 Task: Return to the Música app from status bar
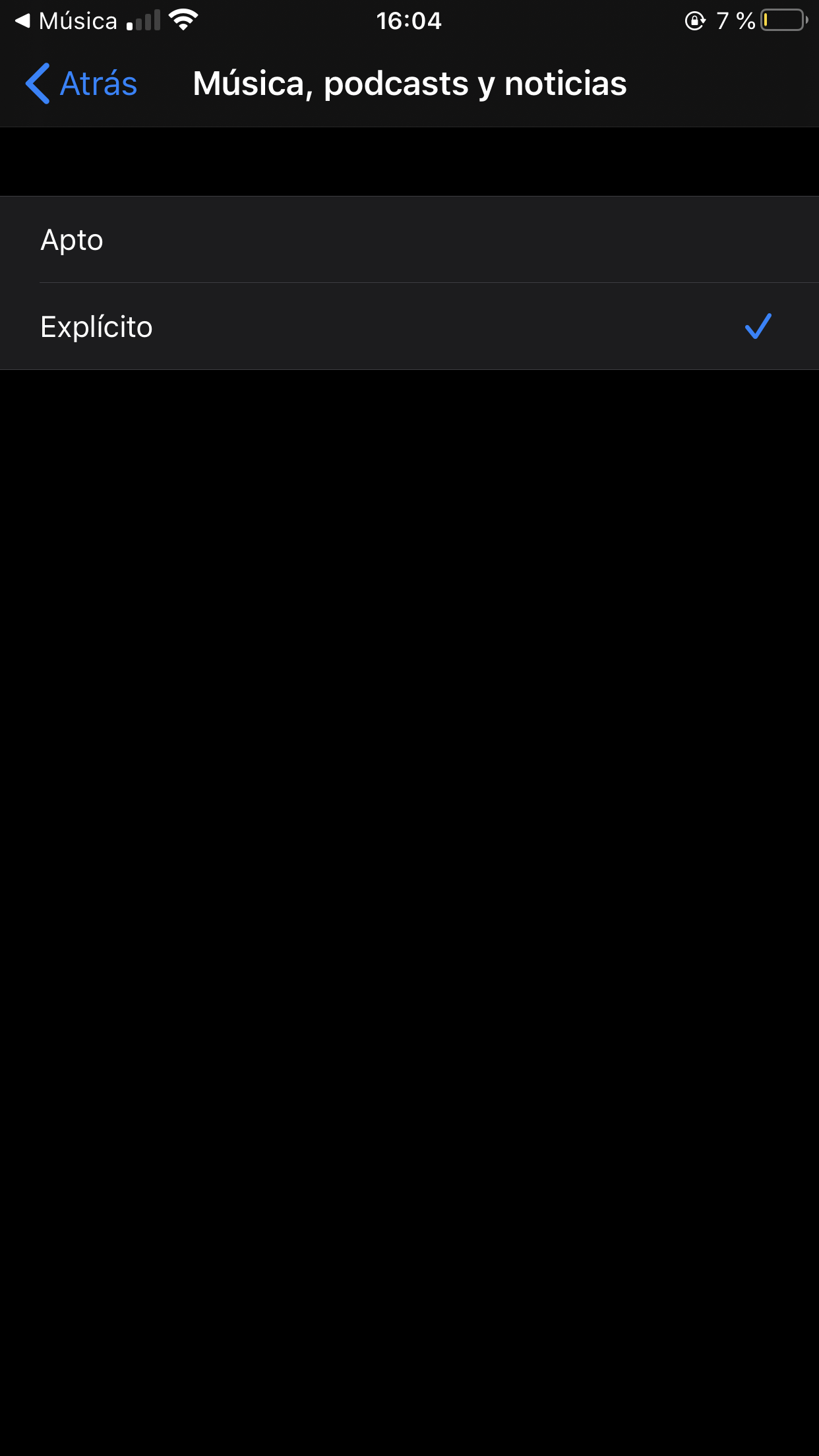point(66,21)
